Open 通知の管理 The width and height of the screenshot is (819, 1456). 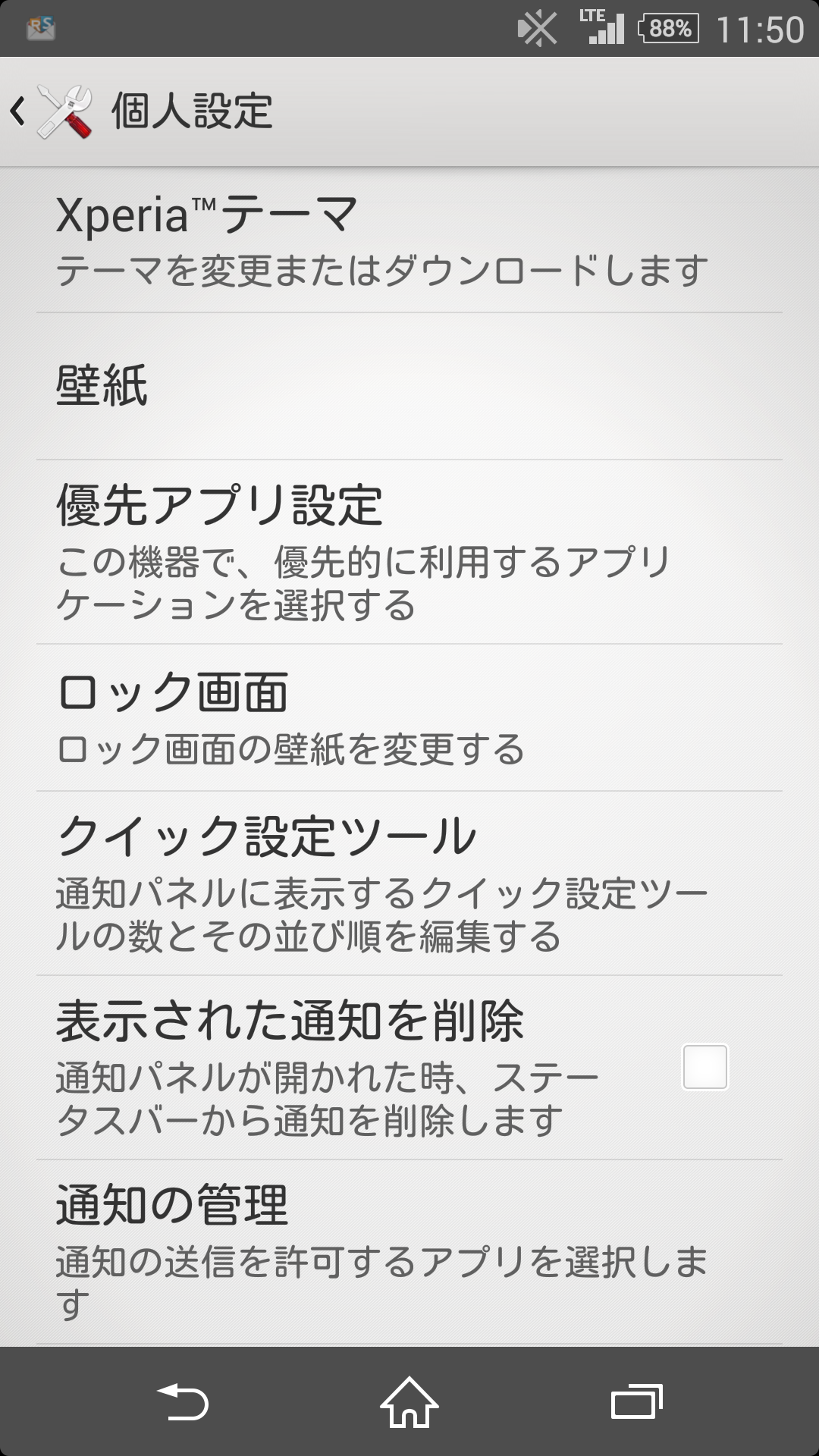pos(409,1251)
